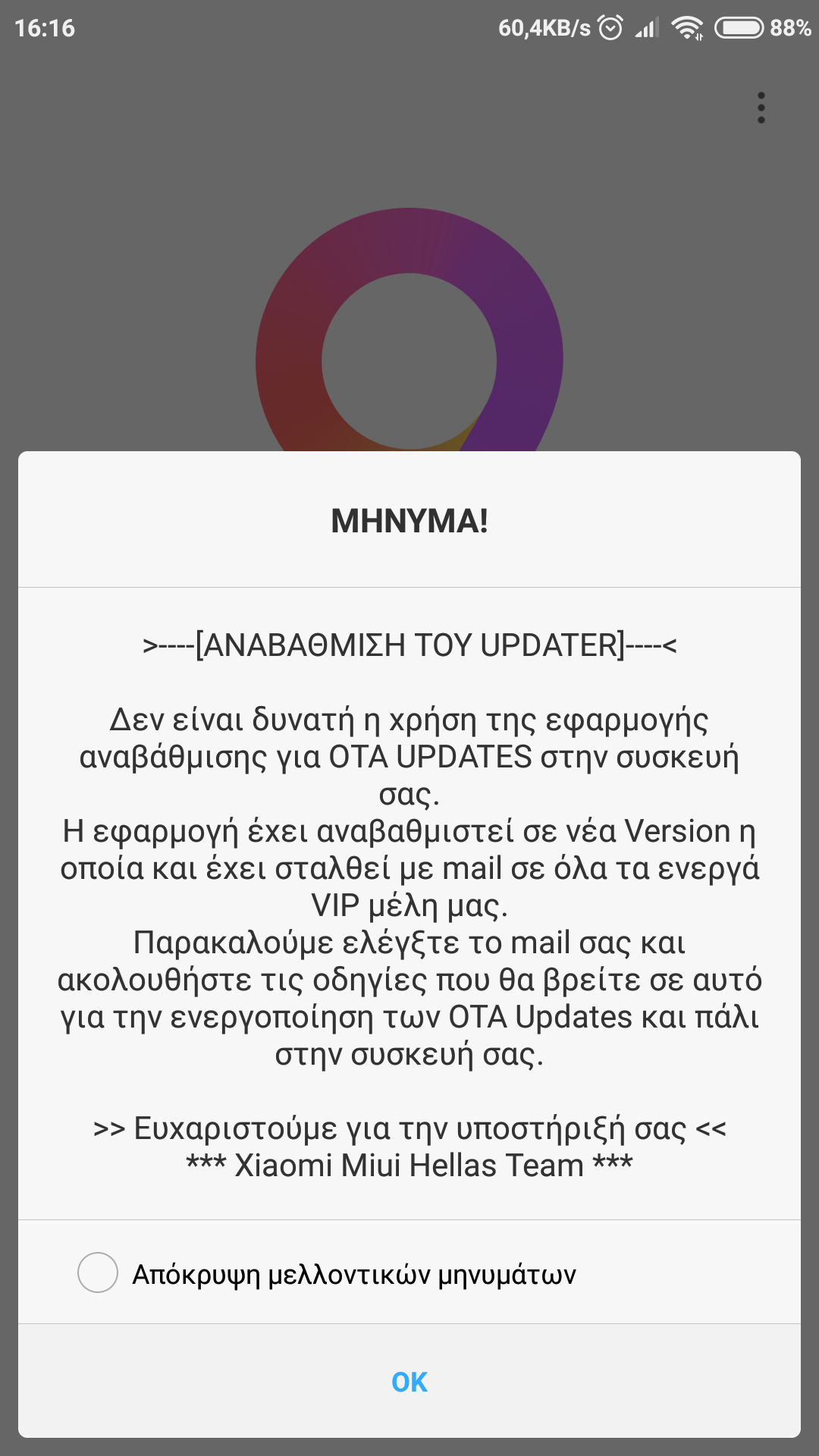Check 'Απόκρυψη μελλοντικών μηνυμάτων' option
The width and height of the screenshot is (819, 1456).
[x=98, y=1272]
